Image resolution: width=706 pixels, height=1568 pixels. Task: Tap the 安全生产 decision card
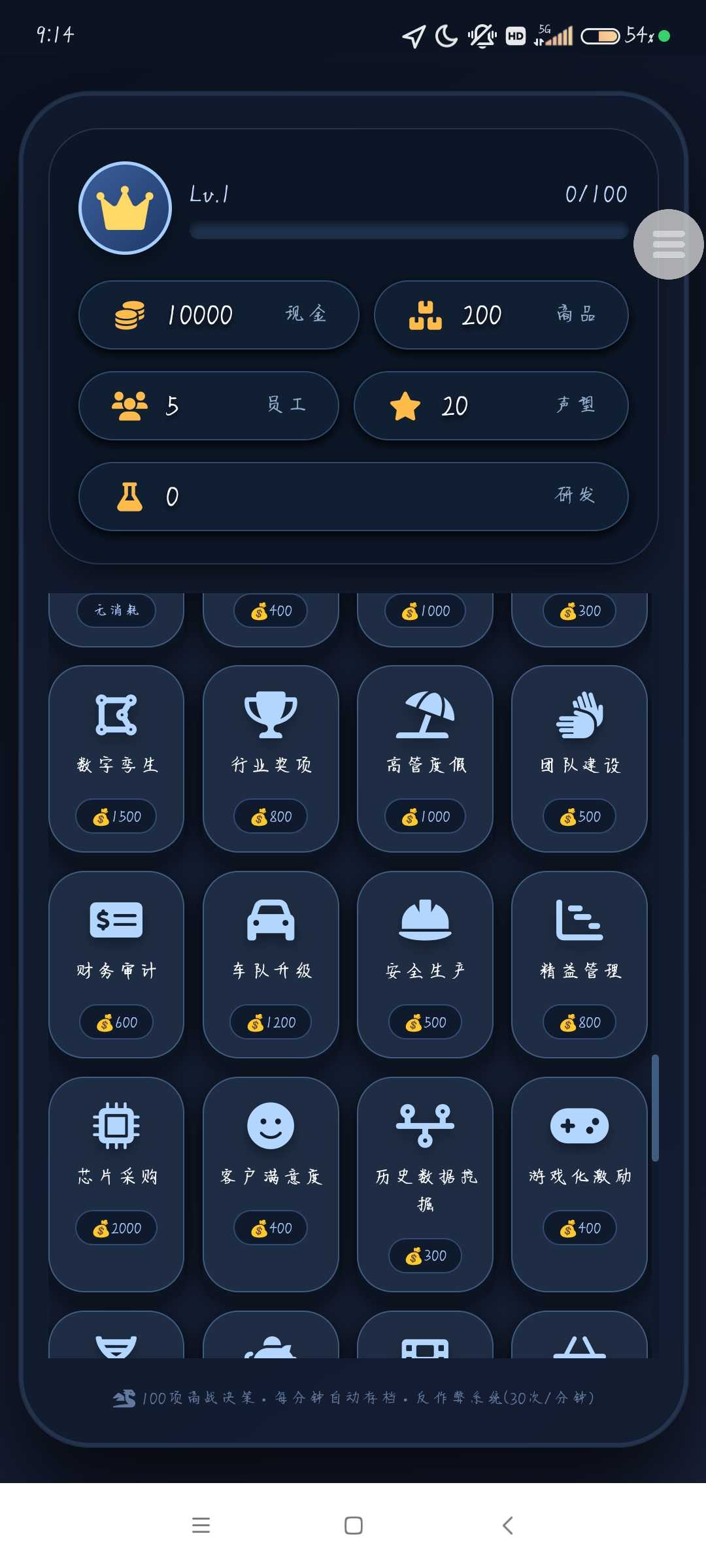pos(425,964)
